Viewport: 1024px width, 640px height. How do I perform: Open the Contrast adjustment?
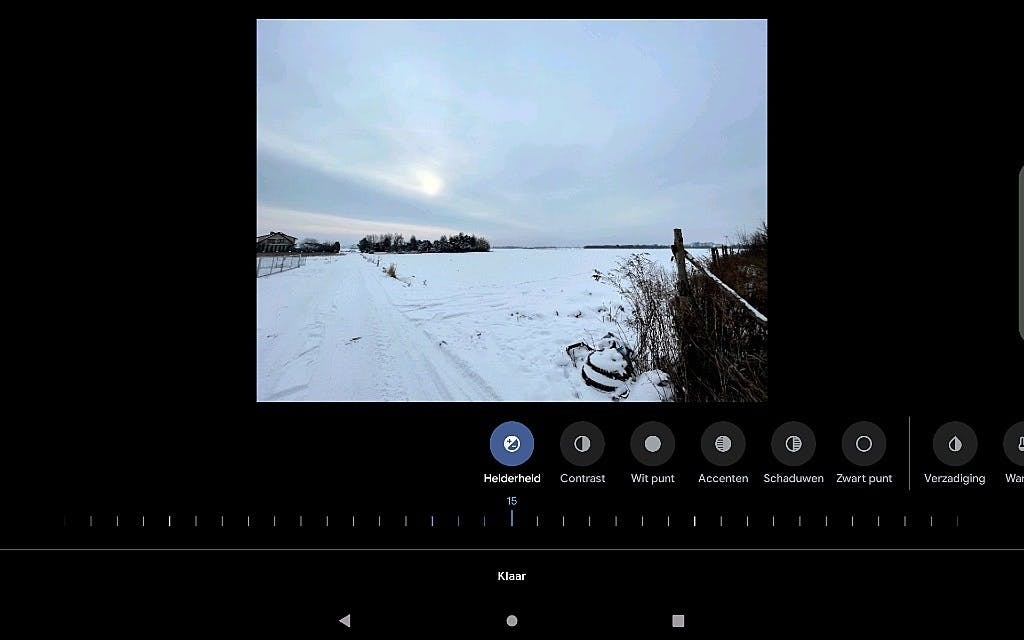tap(582, 444)
